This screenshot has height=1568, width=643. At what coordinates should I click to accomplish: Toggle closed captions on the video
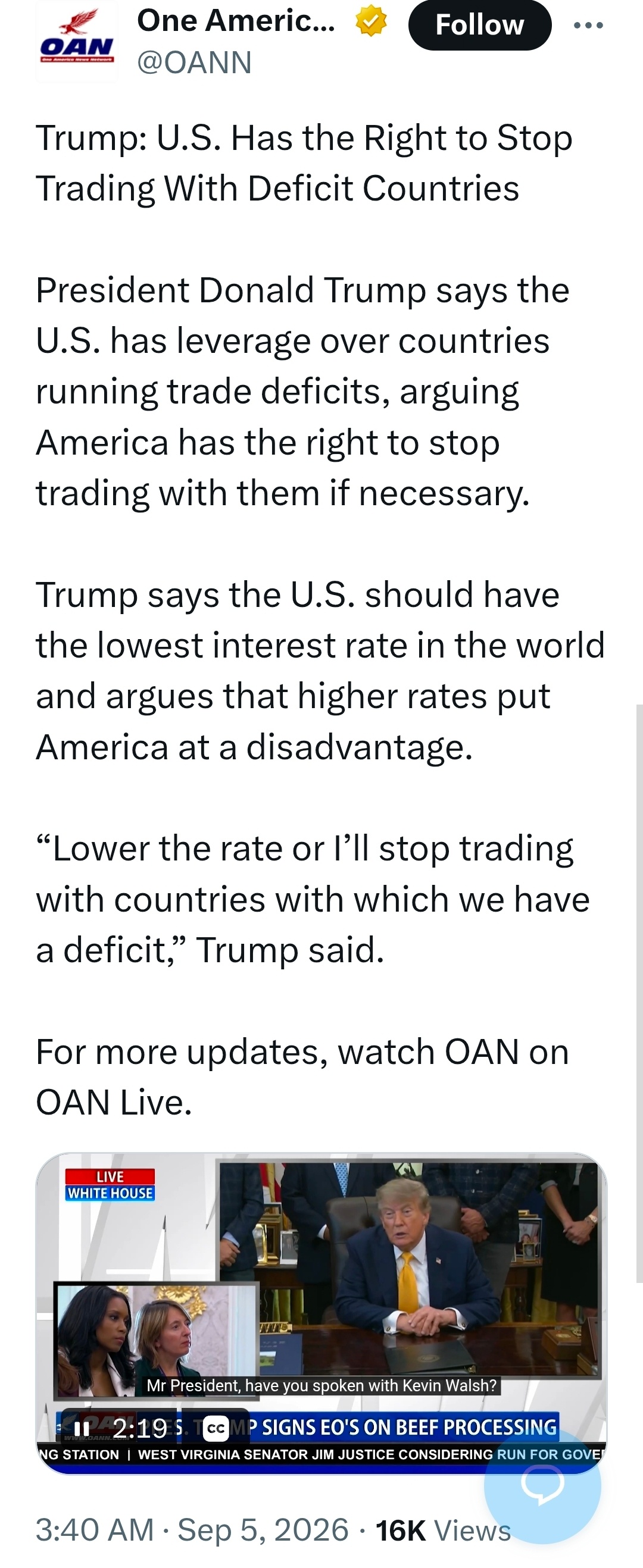coord(216,1428)
